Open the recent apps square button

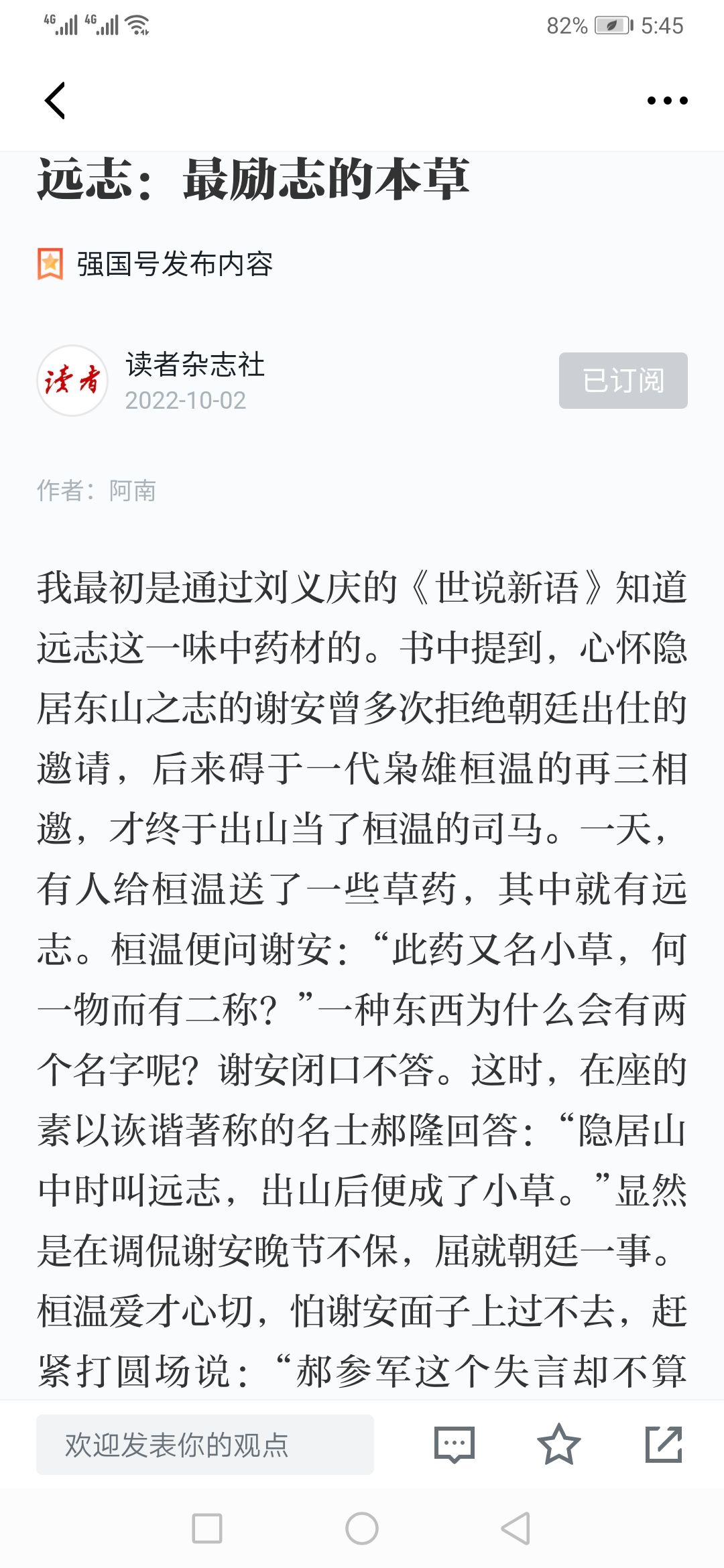207,1528
